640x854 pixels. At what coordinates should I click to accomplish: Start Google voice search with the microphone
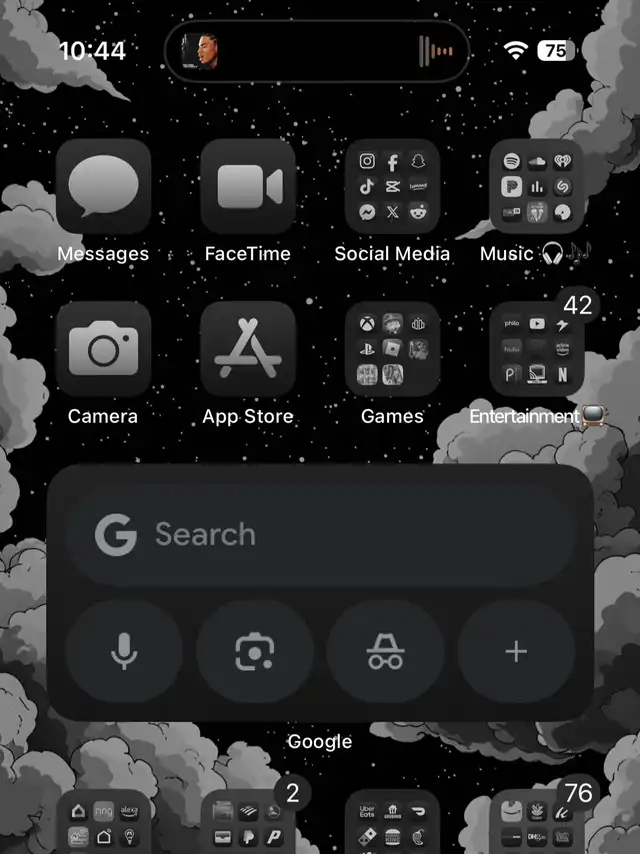tap(124, 652)
